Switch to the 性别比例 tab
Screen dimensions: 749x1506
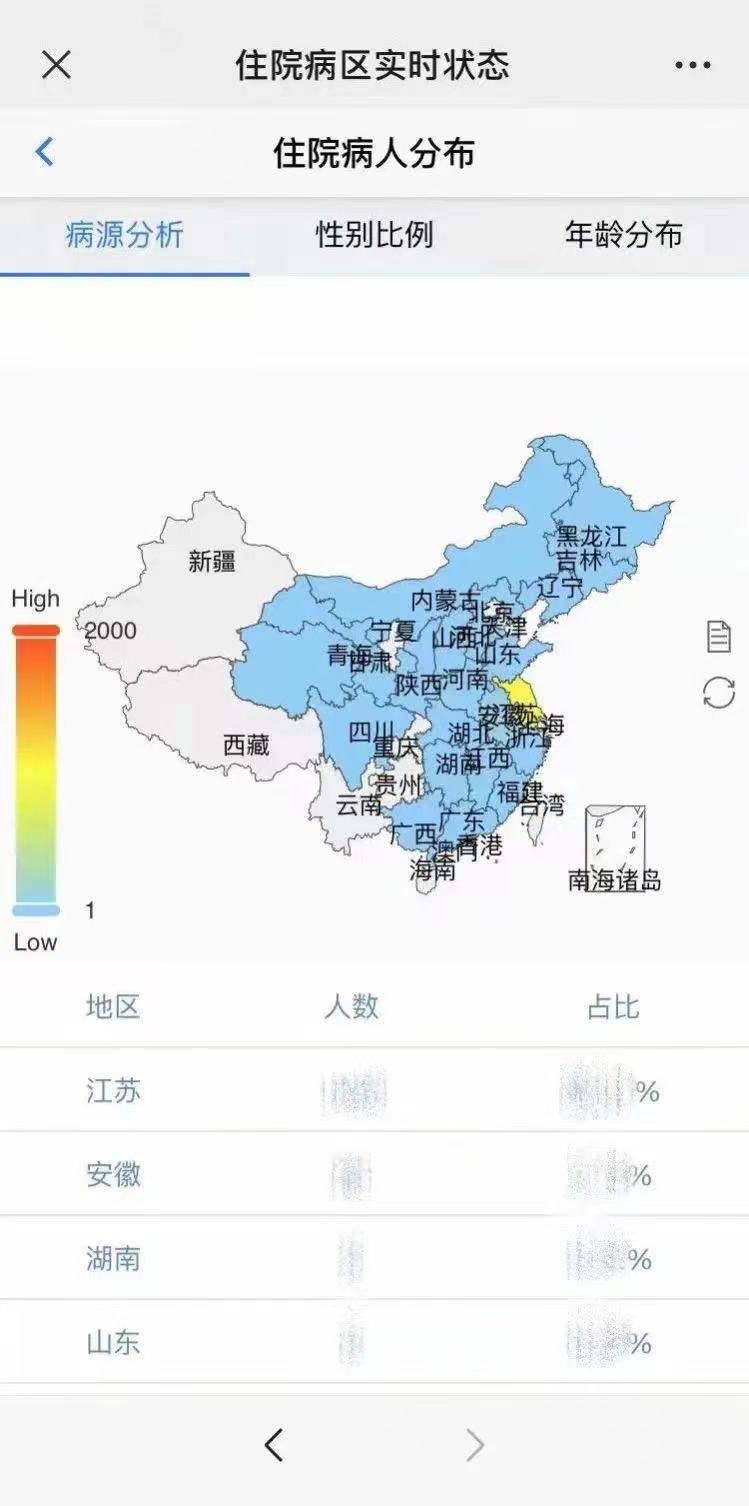374,235
